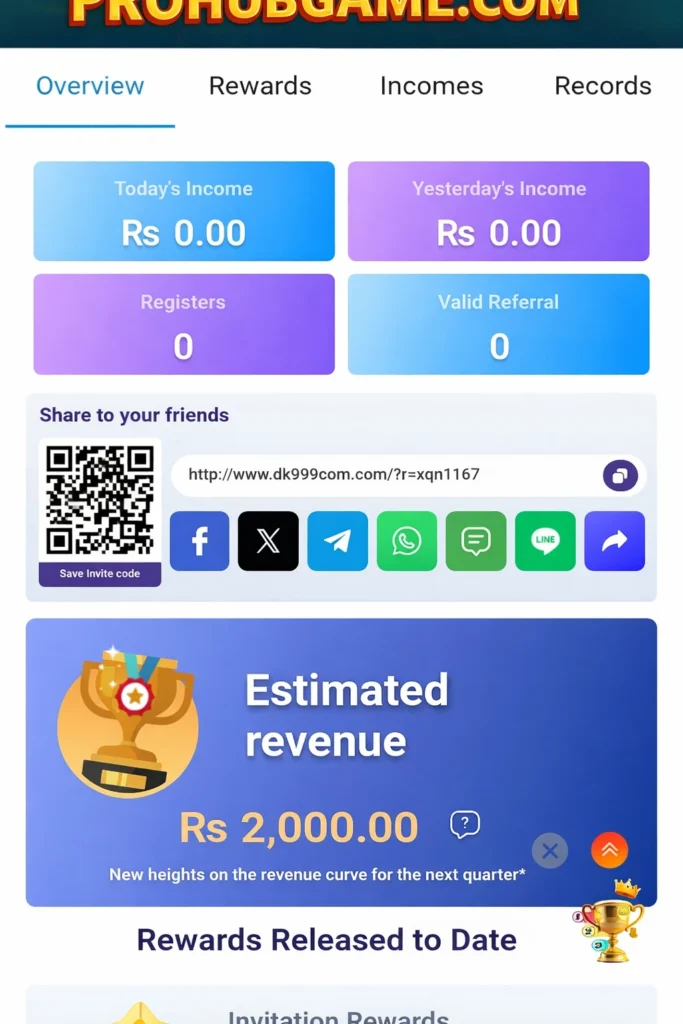Open more share options arrow
The width and height of the screenshot is (683, 1024).
coord(614,541)
